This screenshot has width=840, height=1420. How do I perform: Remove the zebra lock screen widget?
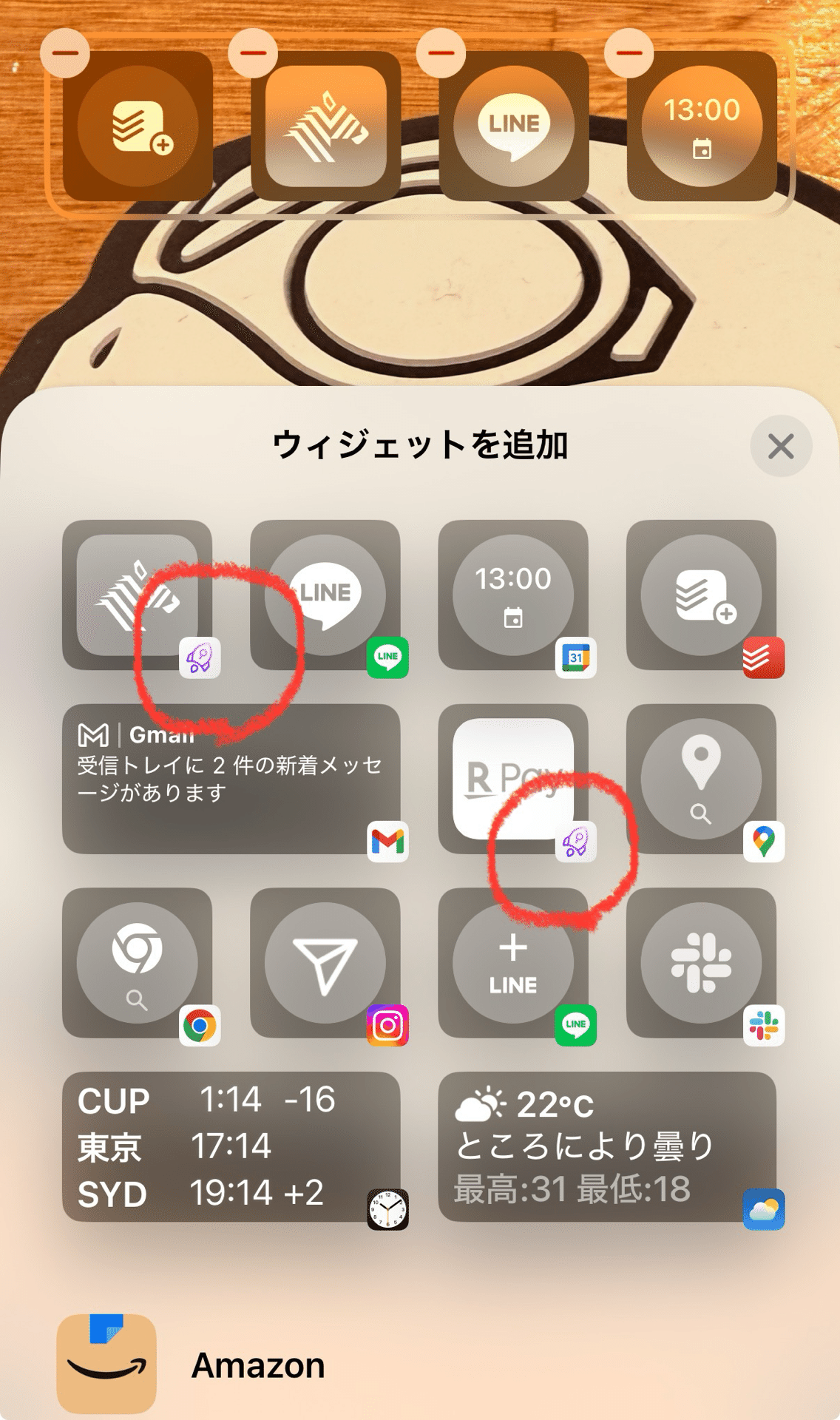tap(254, 53)
